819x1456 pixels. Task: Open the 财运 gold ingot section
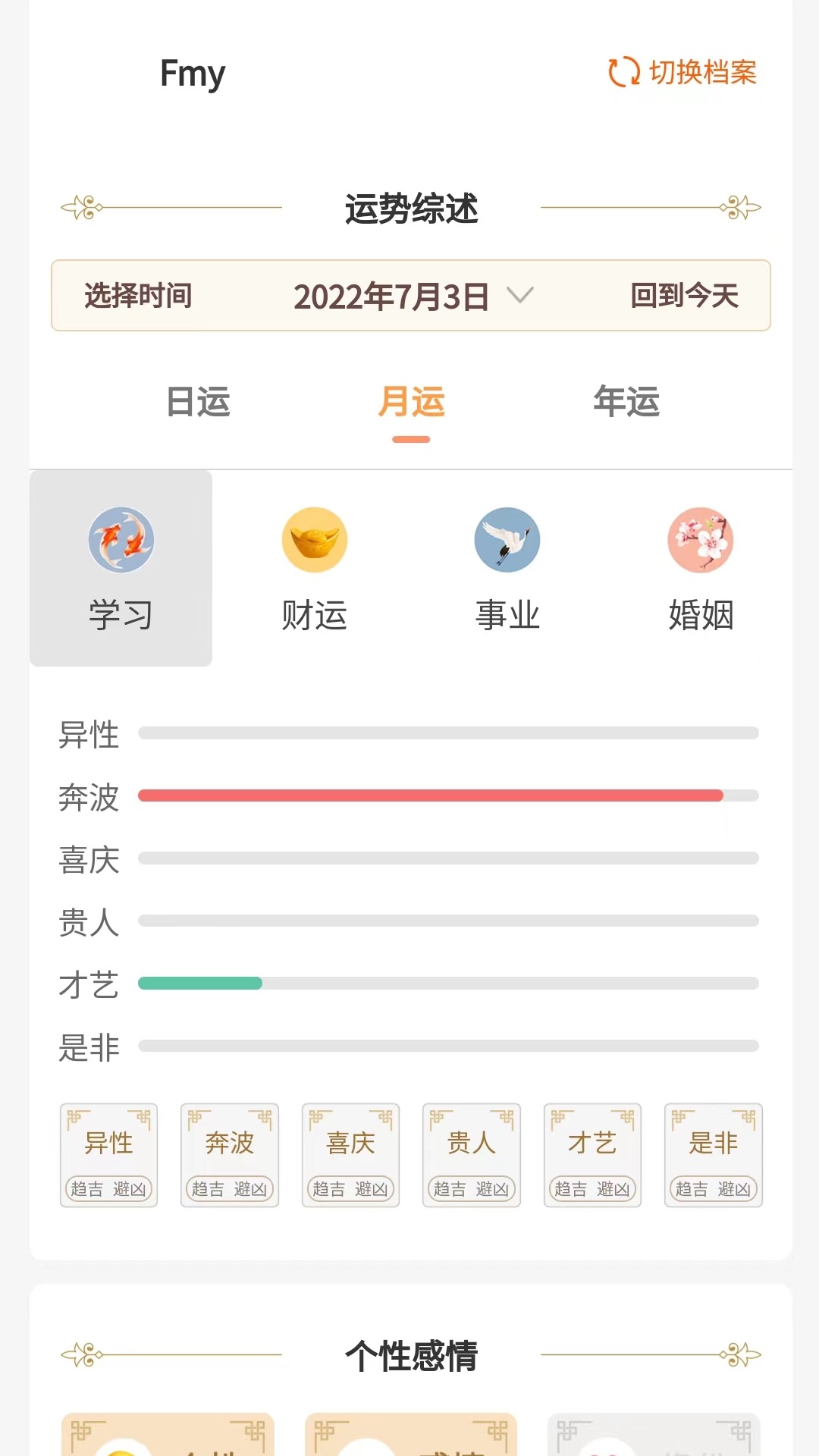(x=314, y=539)
